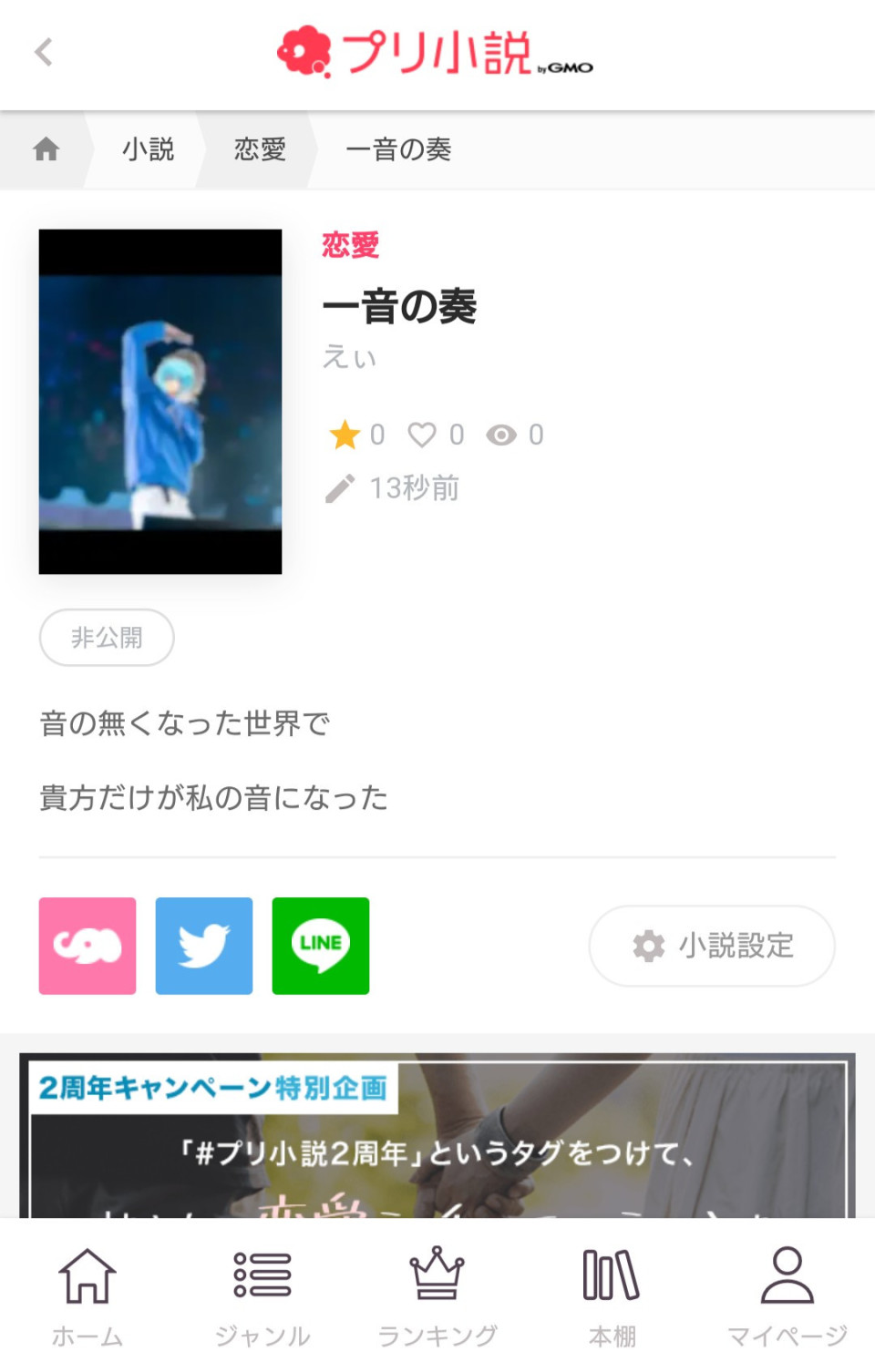Viewport: 875px width, 1372px height.
Task: Open the 恋愛 breadcrumb link
Action: click(260, 149)
